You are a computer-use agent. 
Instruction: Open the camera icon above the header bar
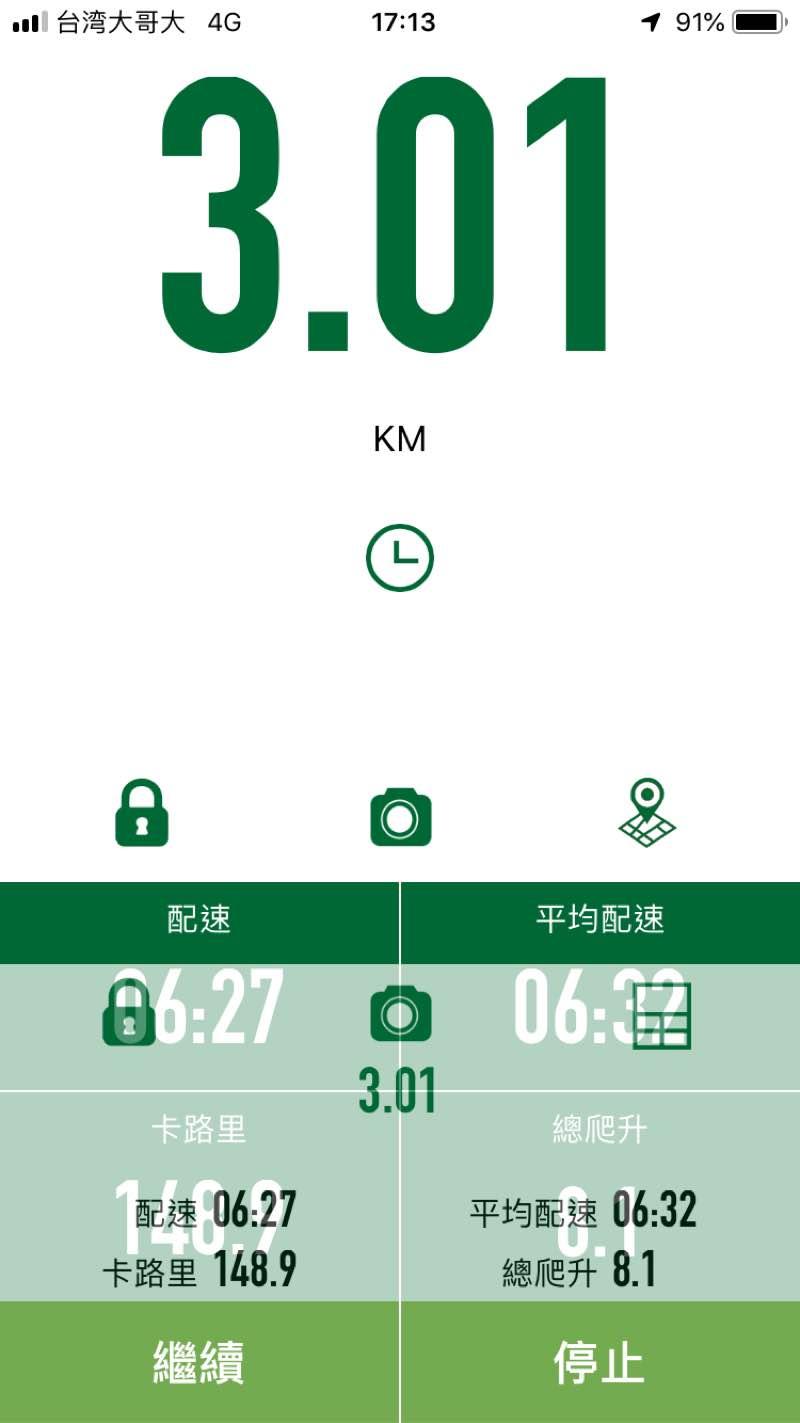400,817
